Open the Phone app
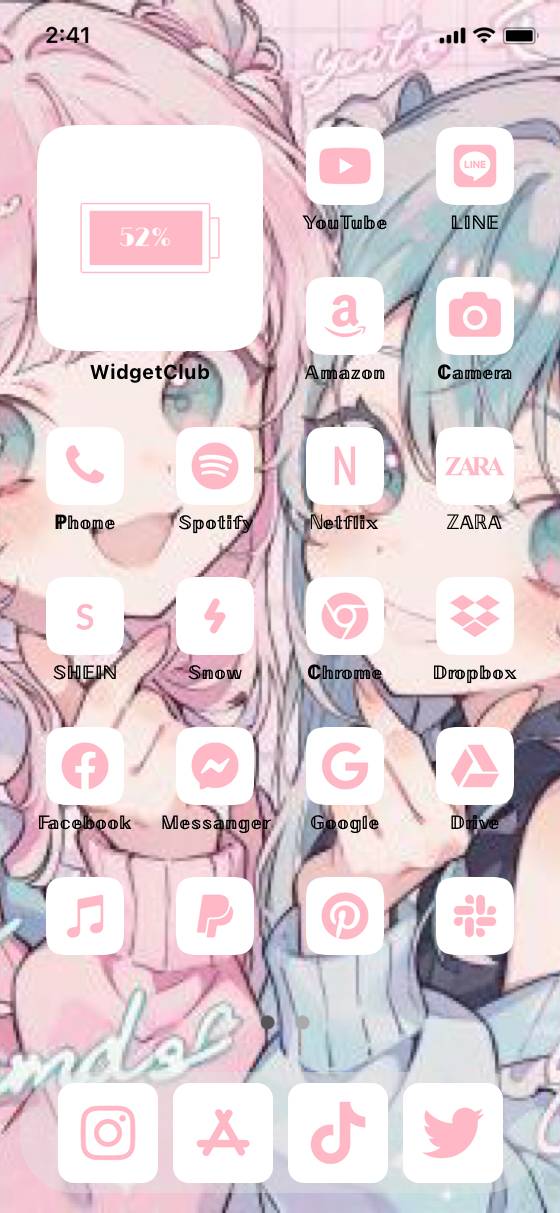560x1213 pixels. point(85,466)
